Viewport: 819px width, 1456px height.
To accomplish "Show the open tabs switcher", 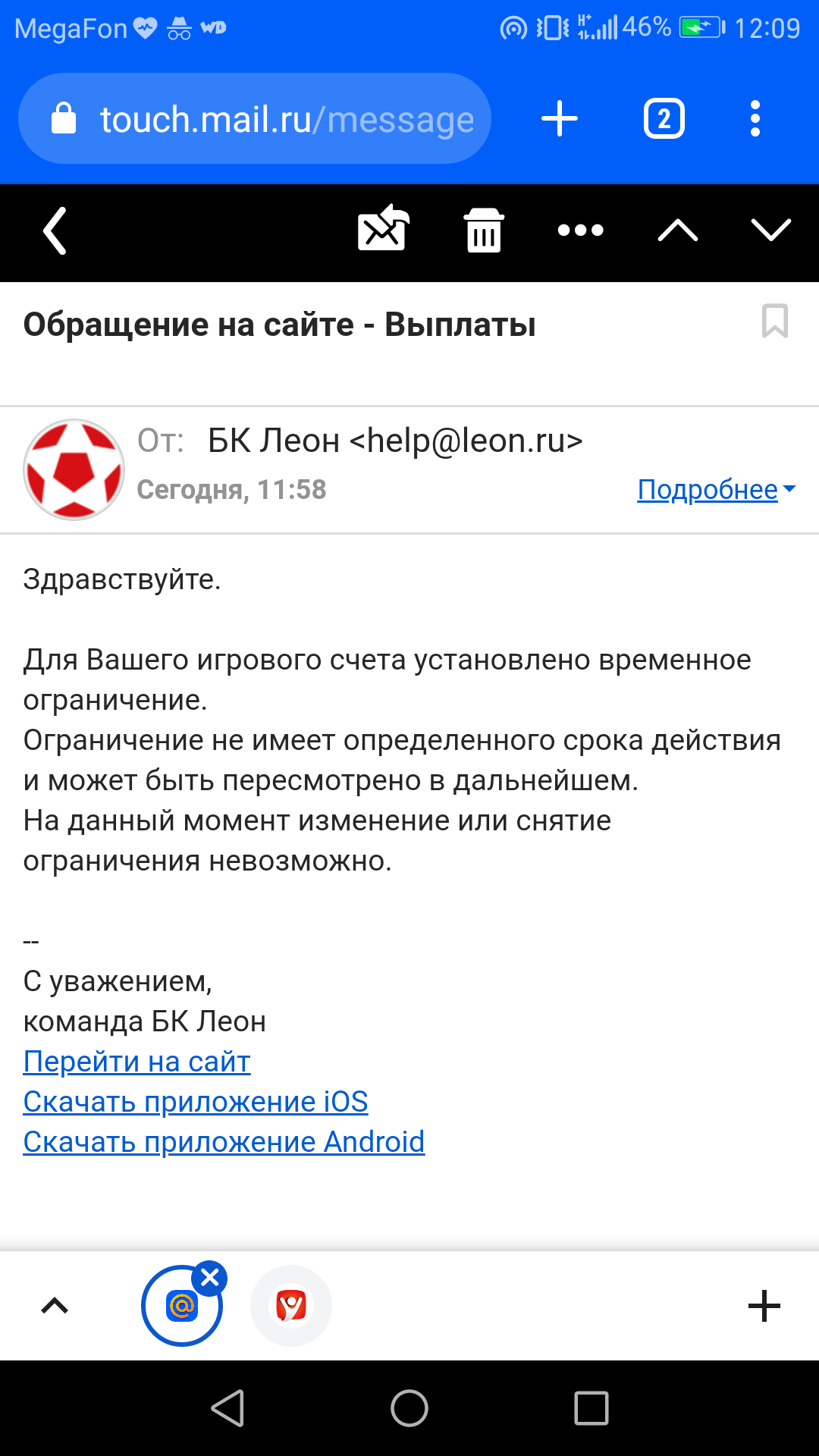I will 664,119.
